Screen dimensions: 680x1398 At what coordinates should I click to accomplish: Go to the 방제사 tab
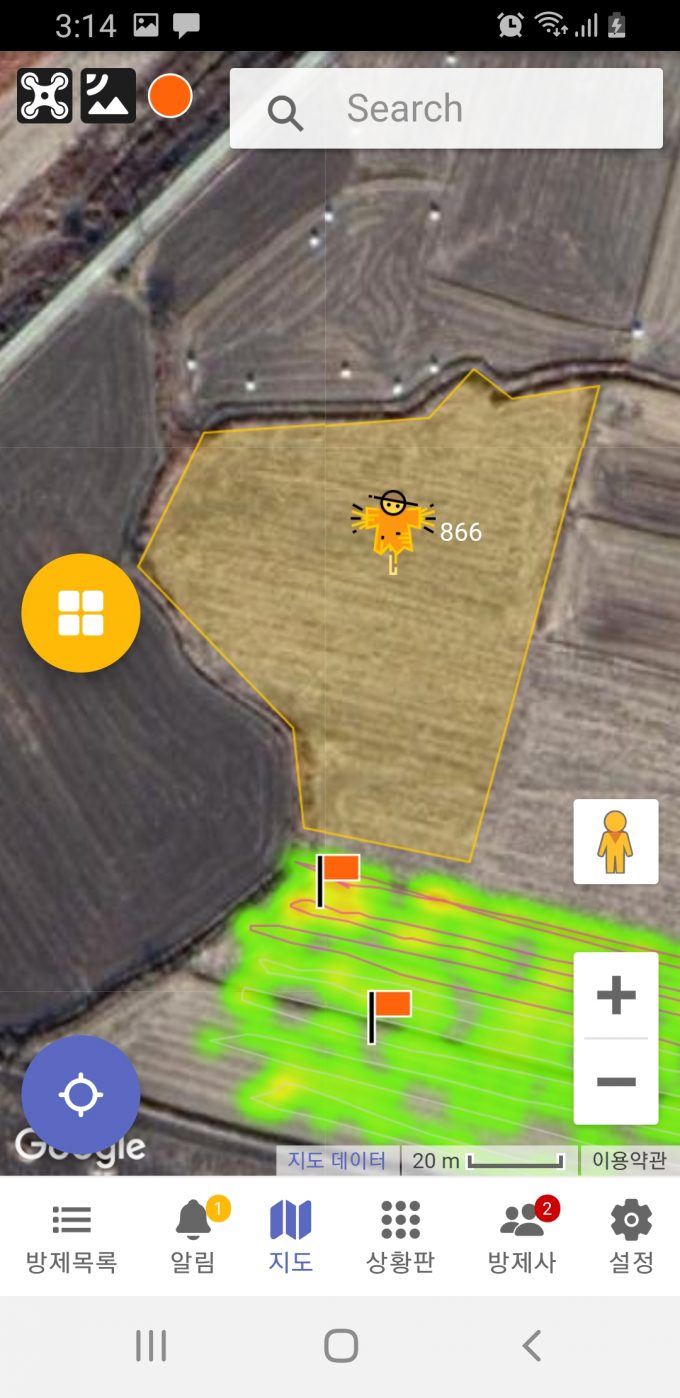[x=522, y=1238]
